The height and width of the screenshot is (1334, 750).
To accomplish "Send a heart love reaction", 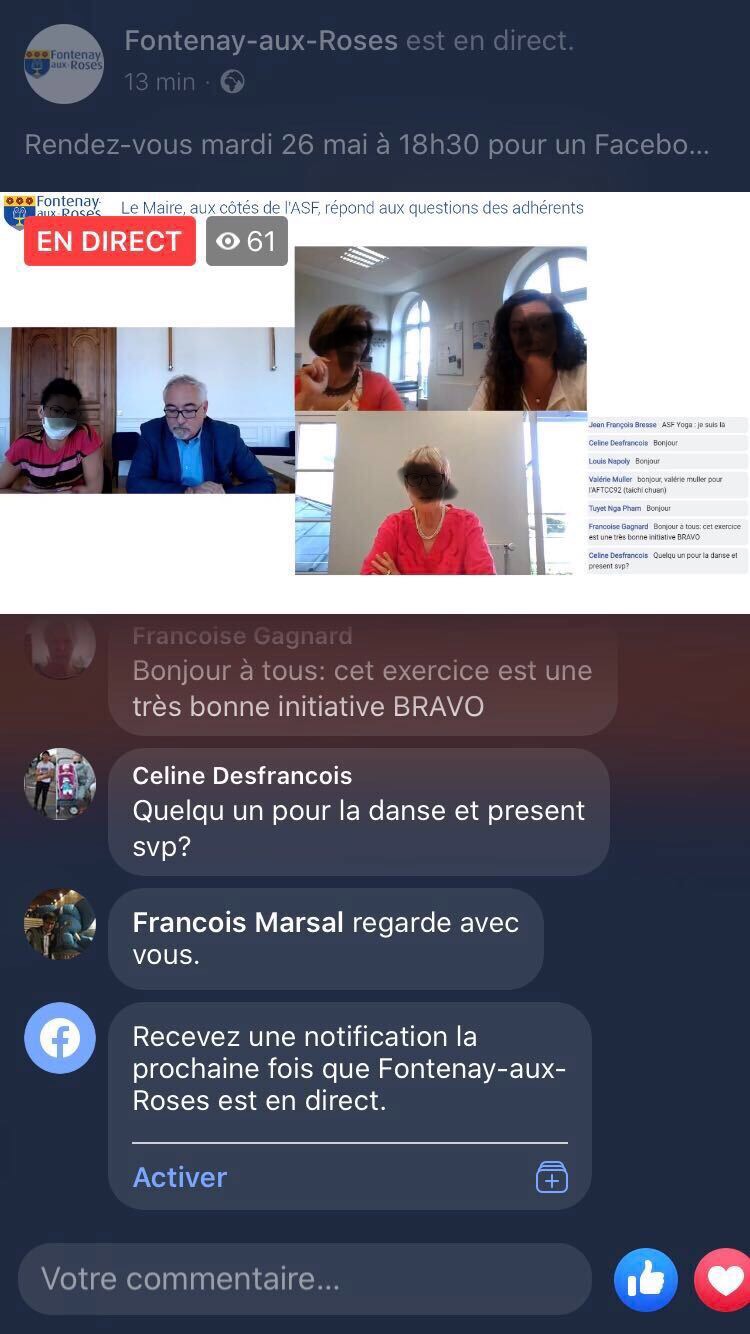I will (722, 1280).
